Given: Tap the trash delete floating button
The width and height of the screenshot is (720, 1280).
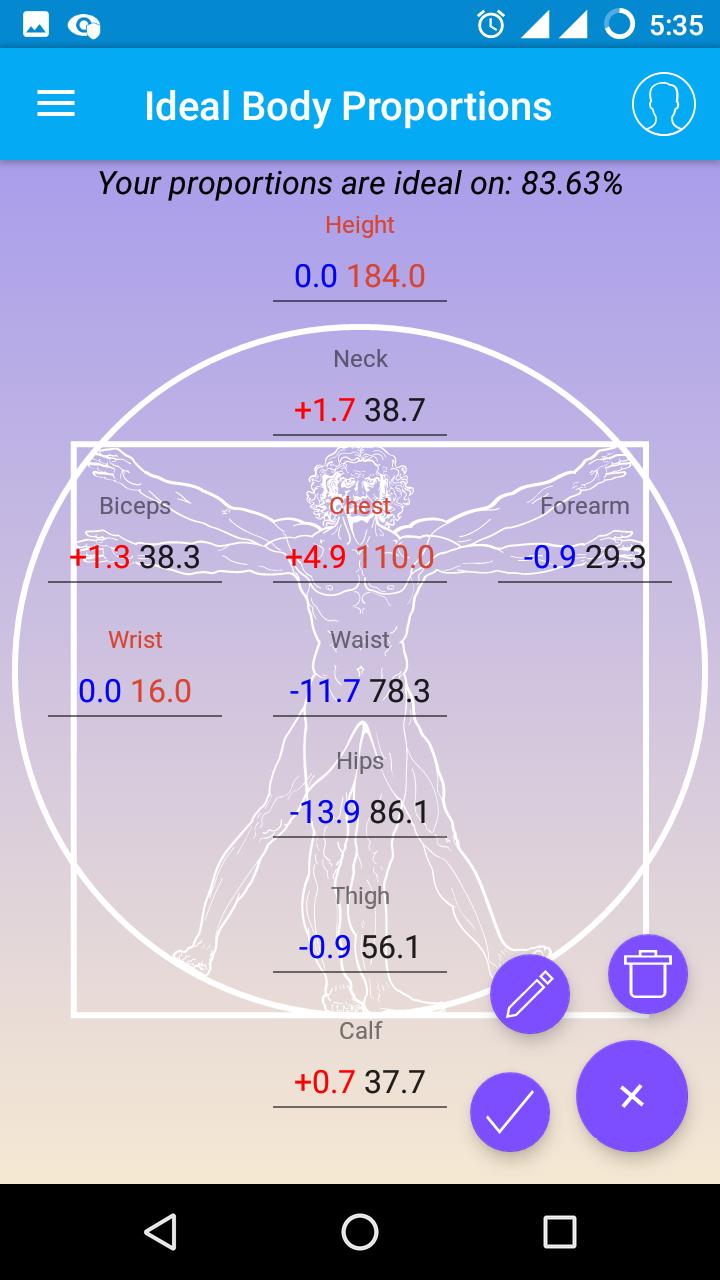Looking at the screenshot, I should (x=648, y=974).
